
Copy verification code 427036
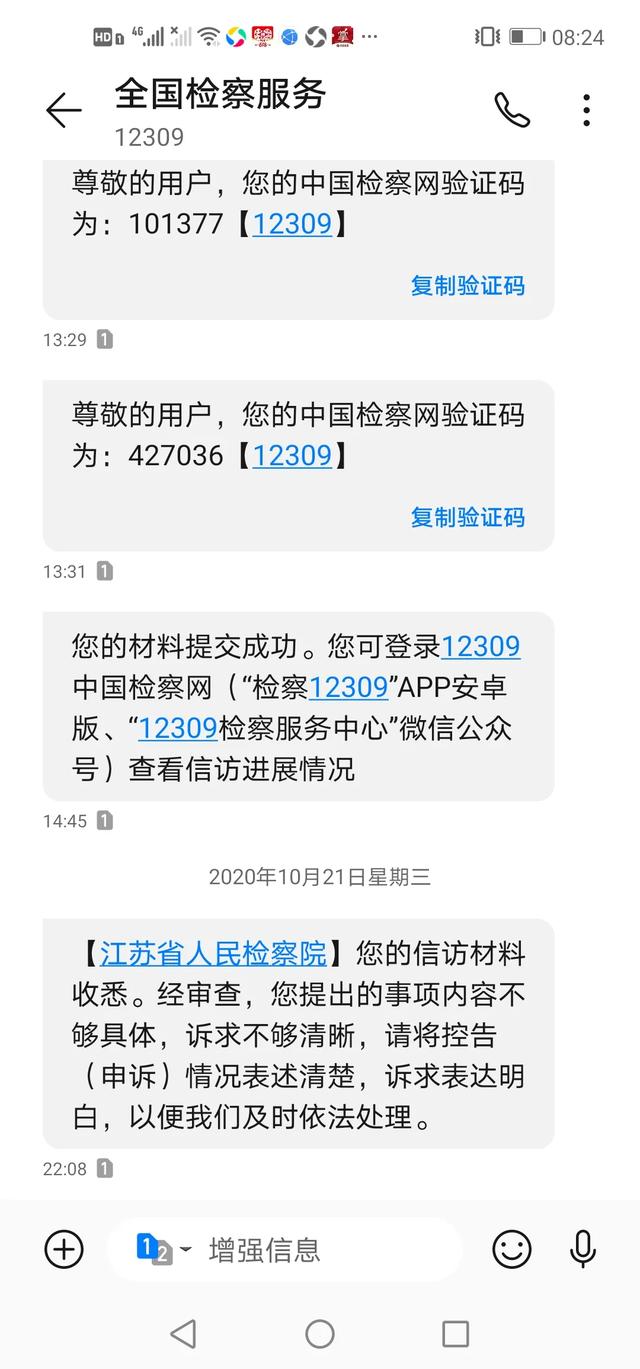467,517
